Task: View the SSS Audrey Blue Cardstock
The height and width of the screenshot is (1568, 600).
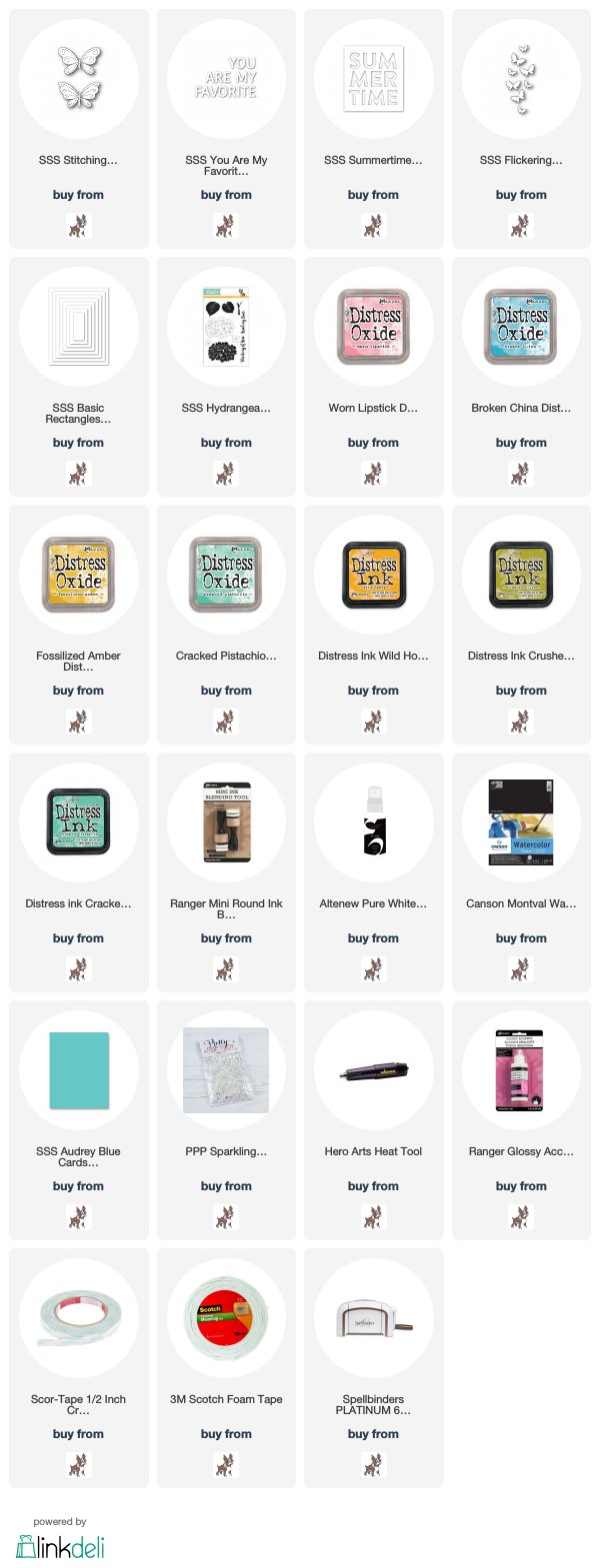Action: coord(78,1070)
